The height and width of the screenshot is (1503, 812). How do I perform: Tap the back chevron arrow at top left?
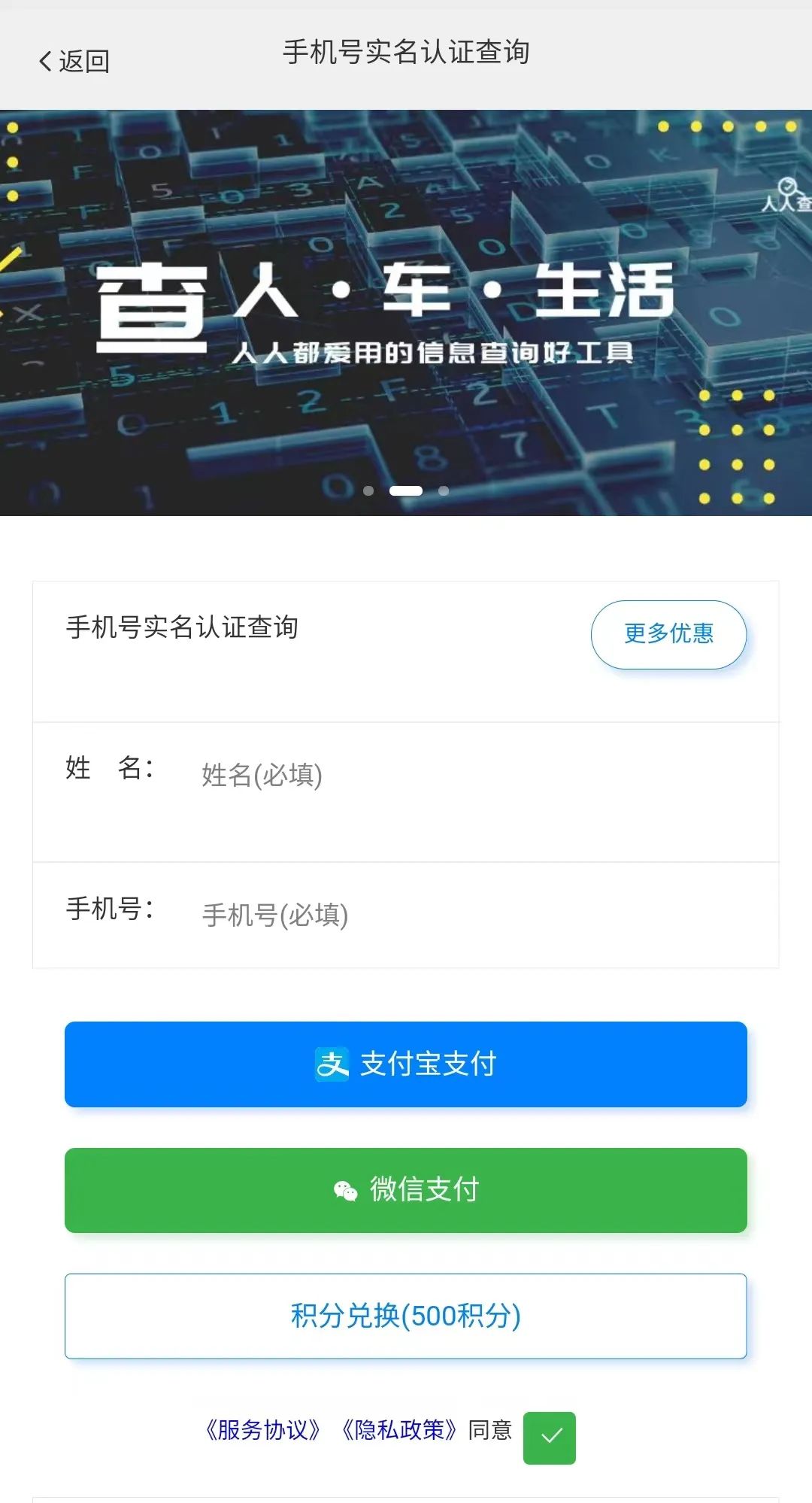point(45,62)
